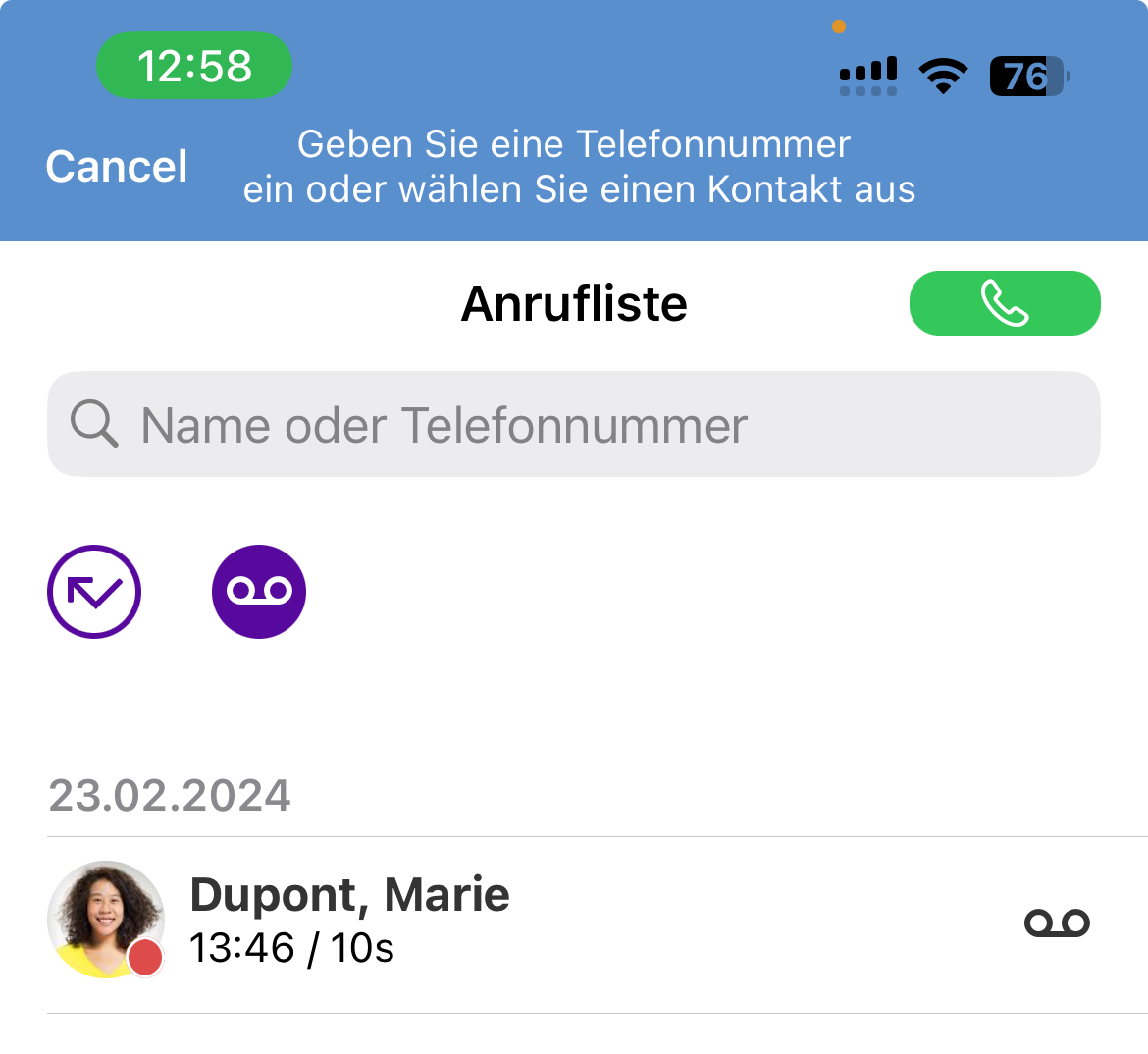Open voicemail icon on Marie Dupont's entry
This screenshot has height=1054, width=1148.
[1057, 923]
